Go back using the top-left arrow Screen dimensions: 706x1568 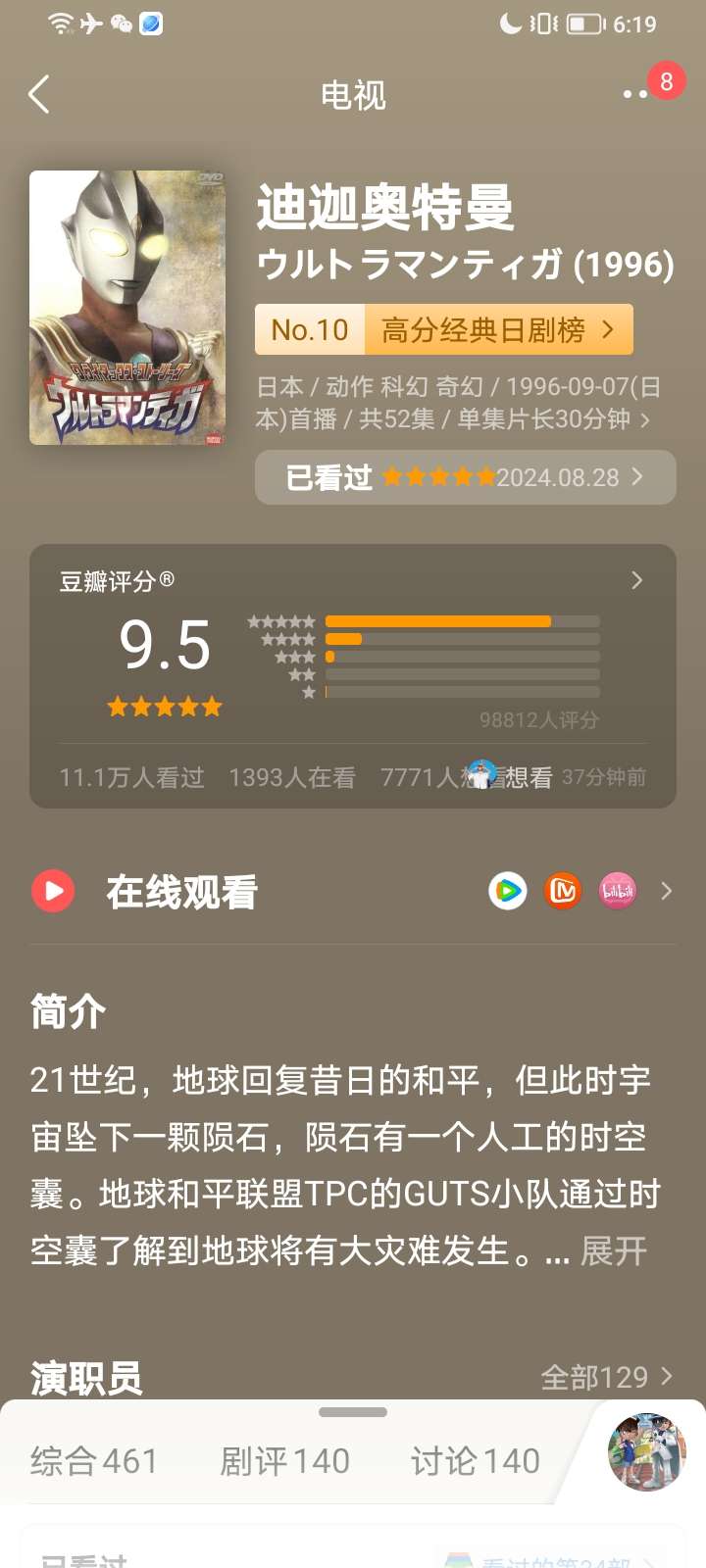39,95
